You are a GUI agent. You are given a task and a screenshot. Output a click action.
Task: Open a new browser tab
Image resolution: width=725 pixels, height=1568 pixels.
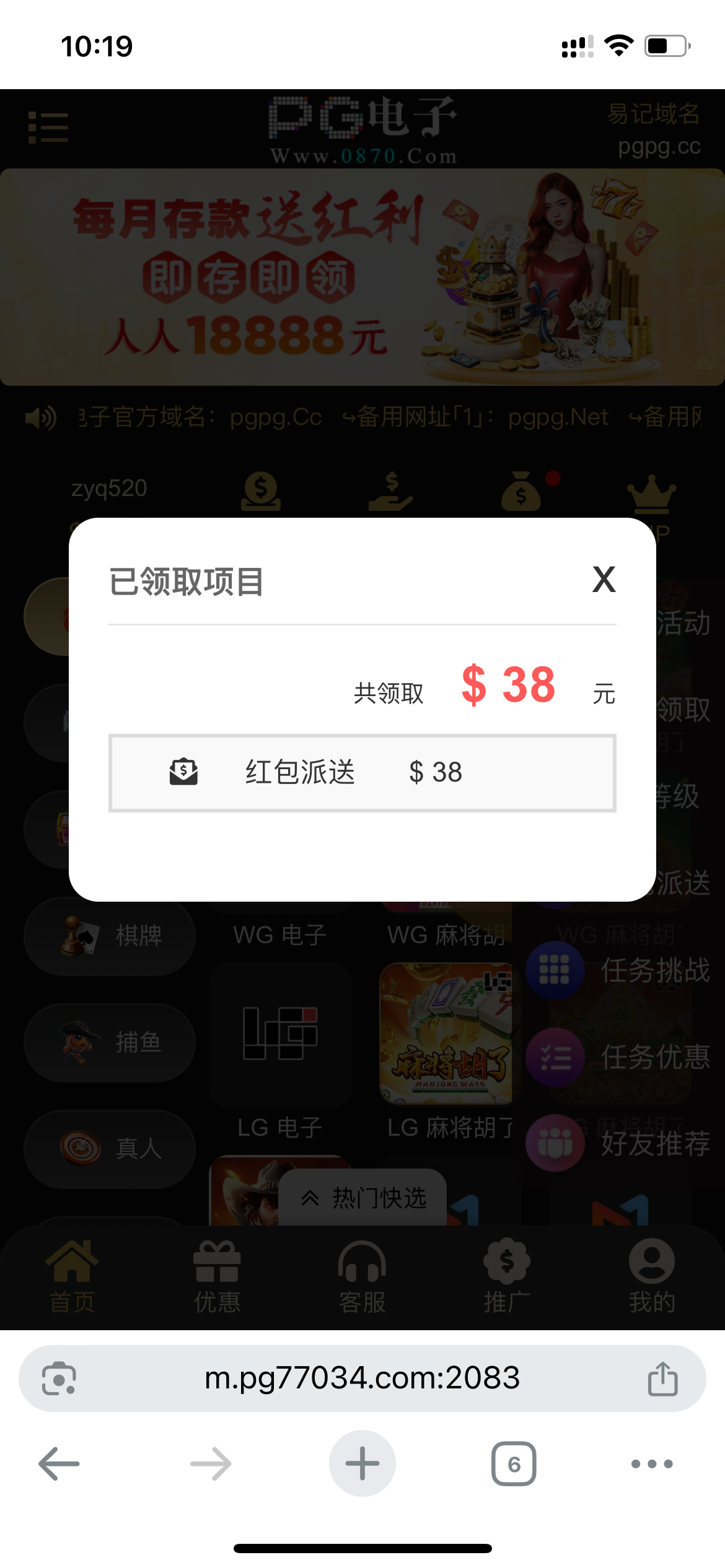pyautogui.click(x=362, y=1464)
